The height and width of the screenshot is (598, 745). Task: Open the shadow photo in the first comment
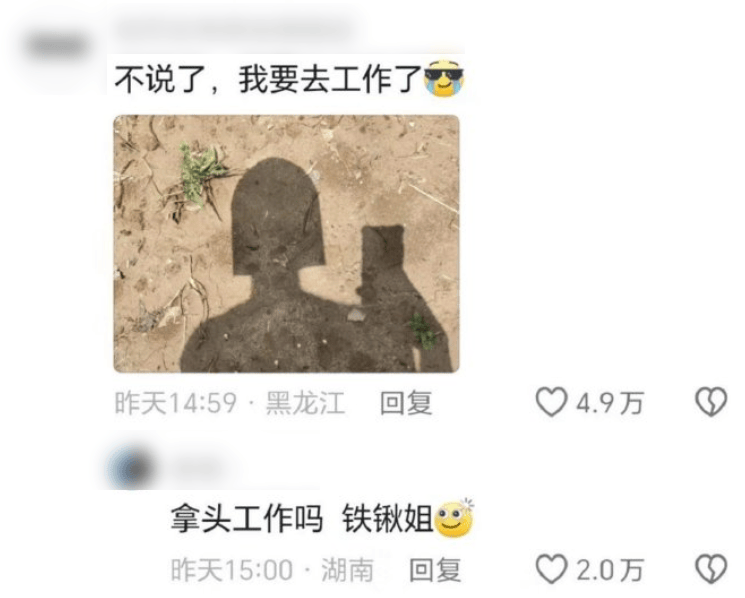coord(286,243)
